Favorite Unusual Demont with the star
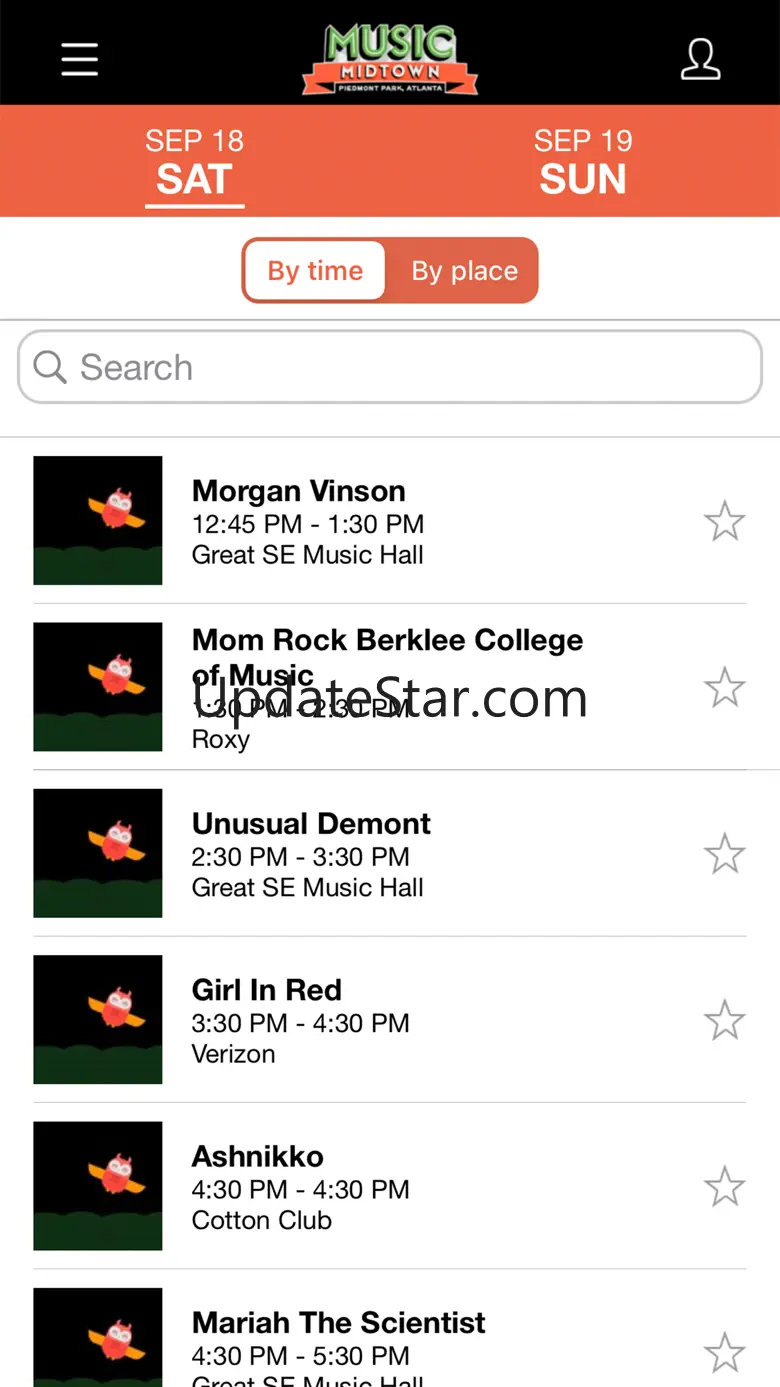Screen dimensions: 780x1387 pos(724,854)
